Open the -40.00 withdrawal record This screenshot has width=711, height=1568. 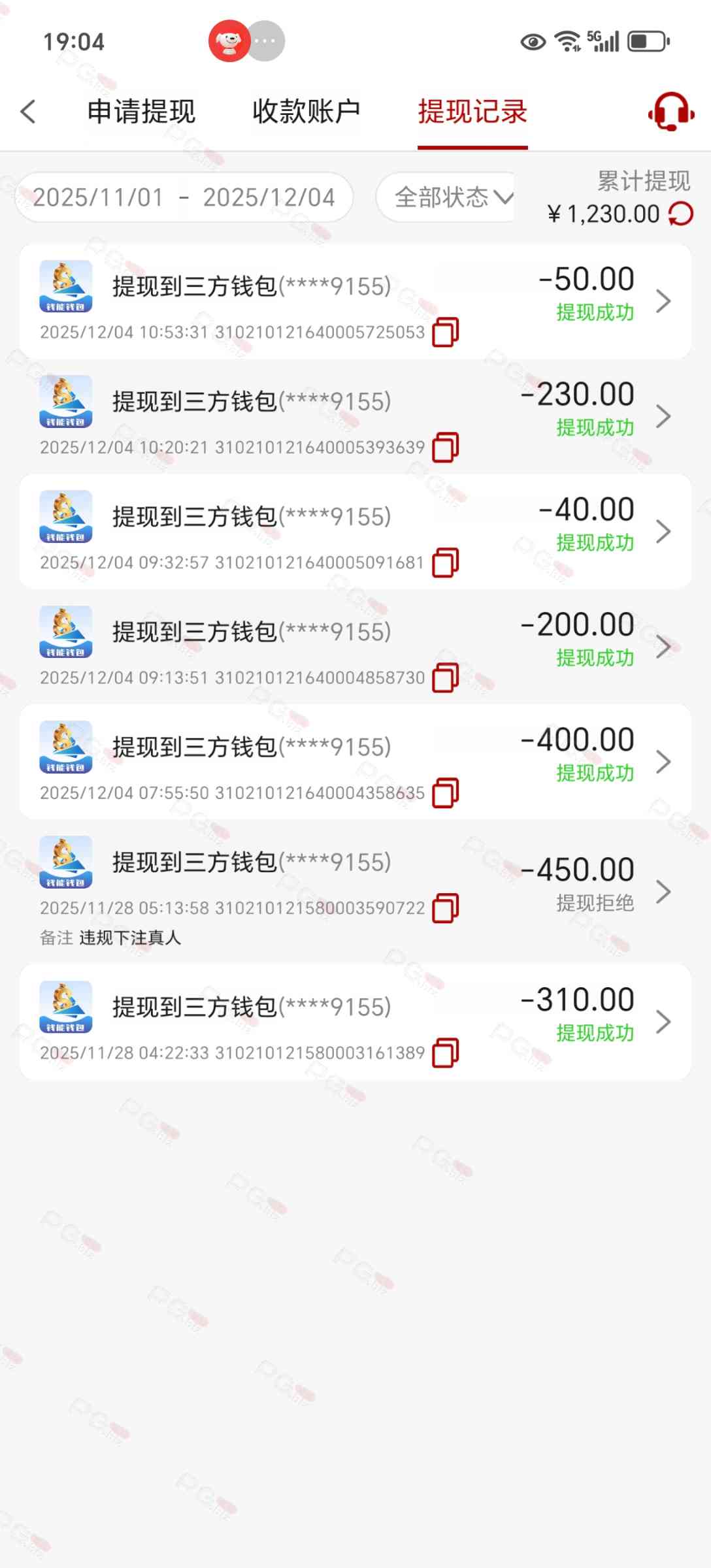pos(663,531)
